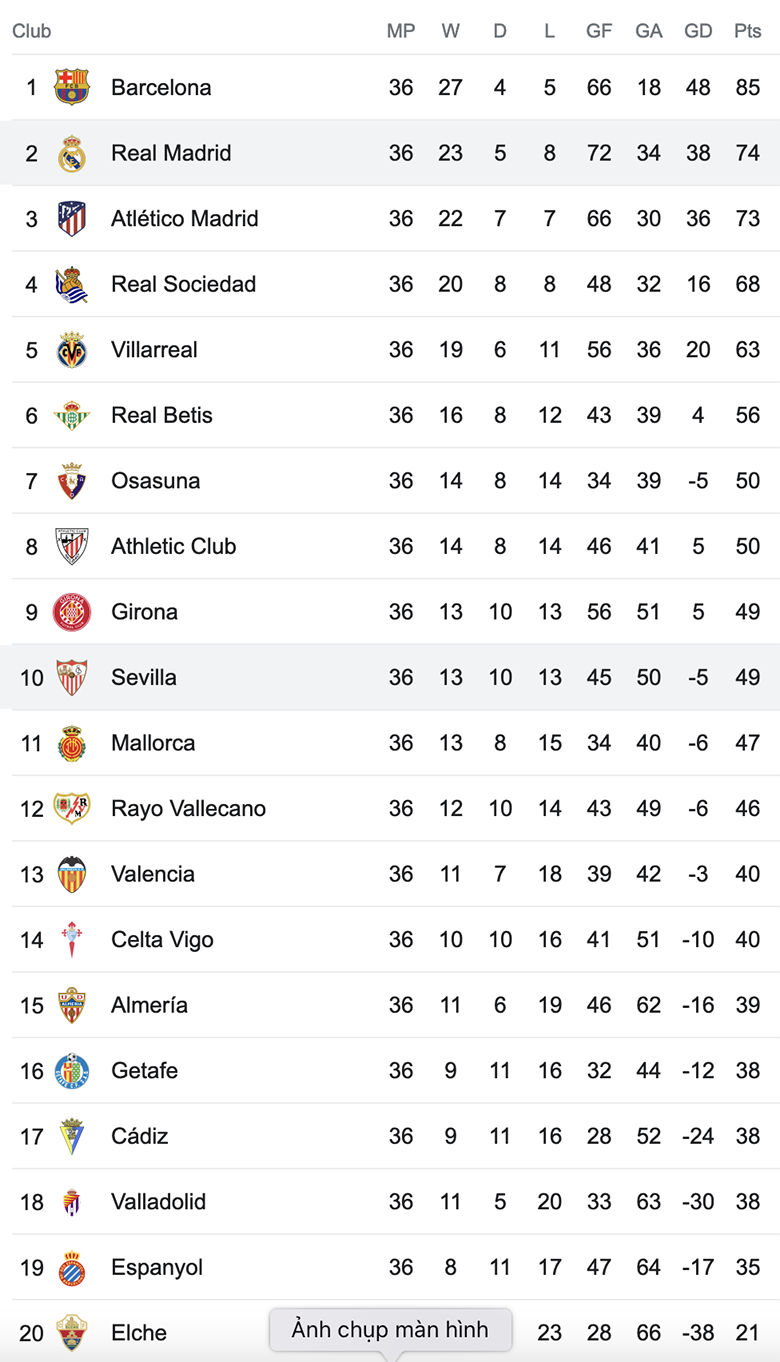Click the Celta Vigo badge
The height and width of the screenshot is (1362, 780).
coord(72,939)
